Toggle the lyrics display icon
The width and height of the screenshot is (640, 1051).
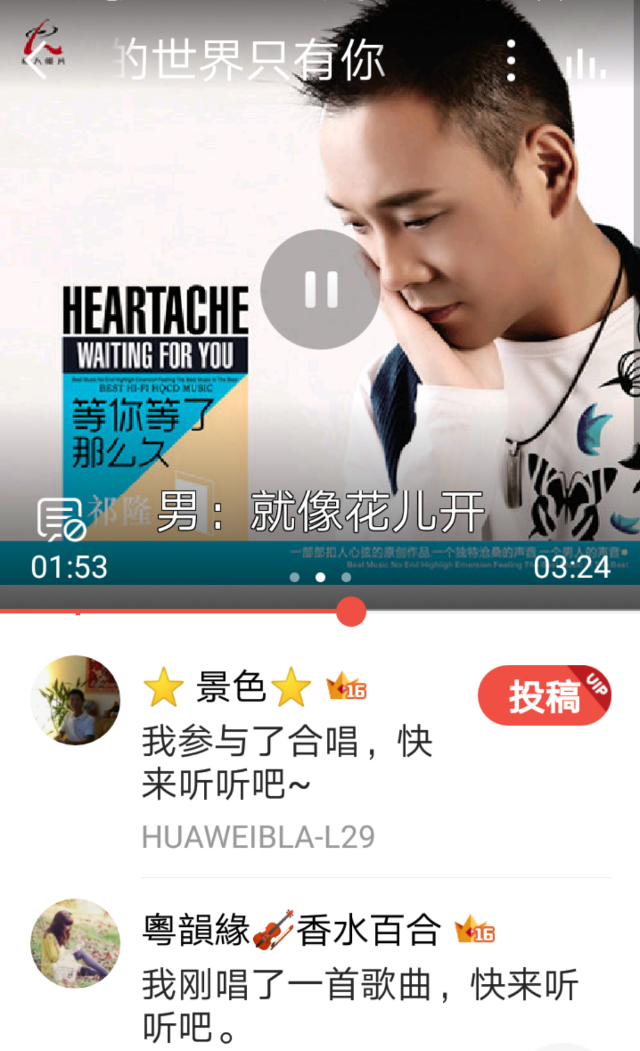coord(60,520)
